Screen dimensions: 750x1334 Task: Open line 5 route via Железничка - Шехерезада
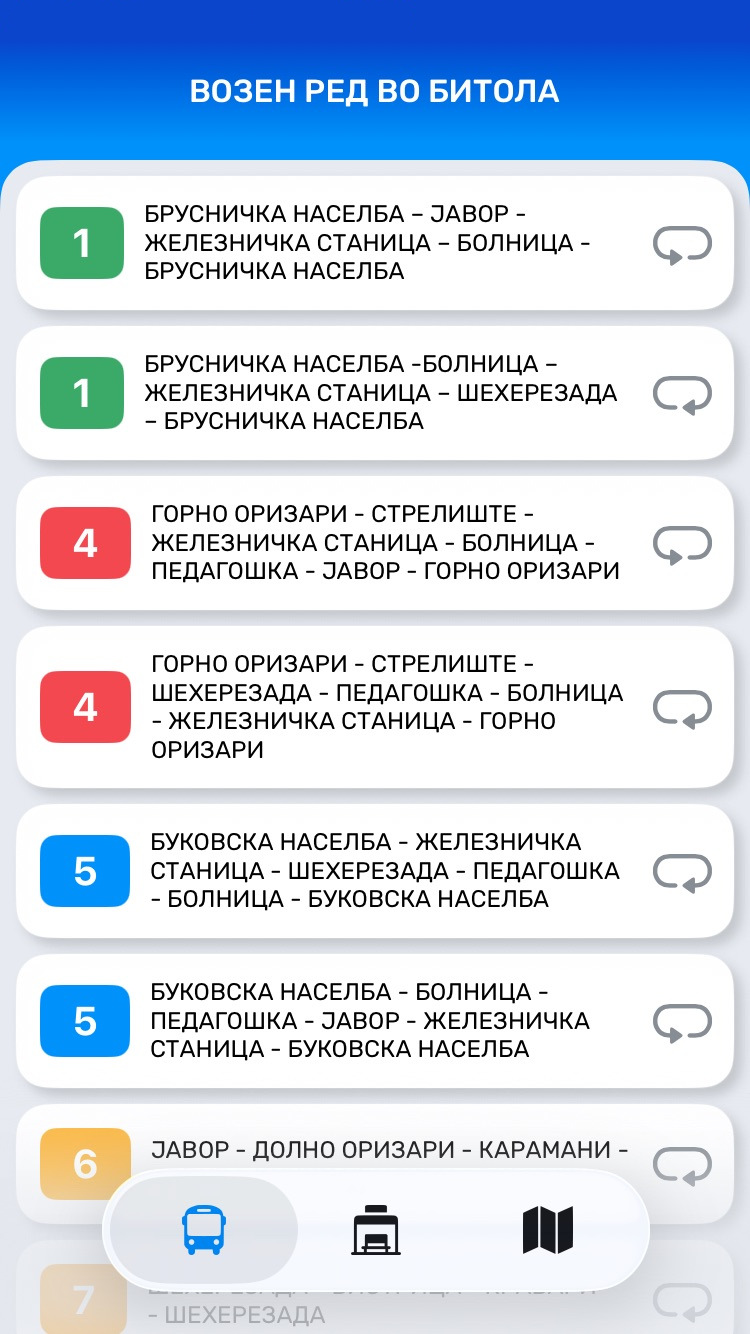coord(375,871)
